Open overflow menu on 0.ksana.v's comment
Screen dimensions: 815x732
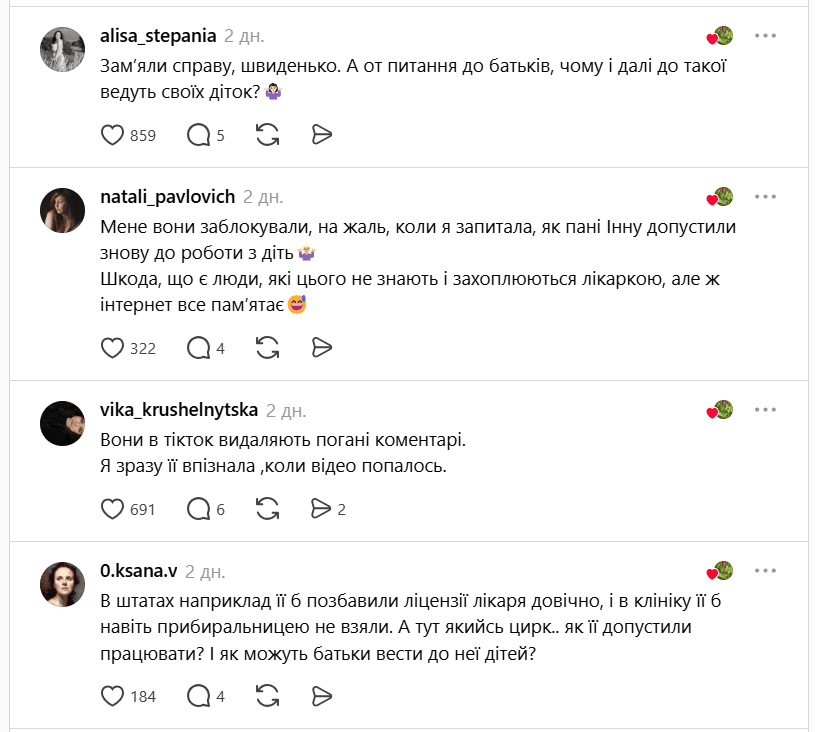pos(765,570)
